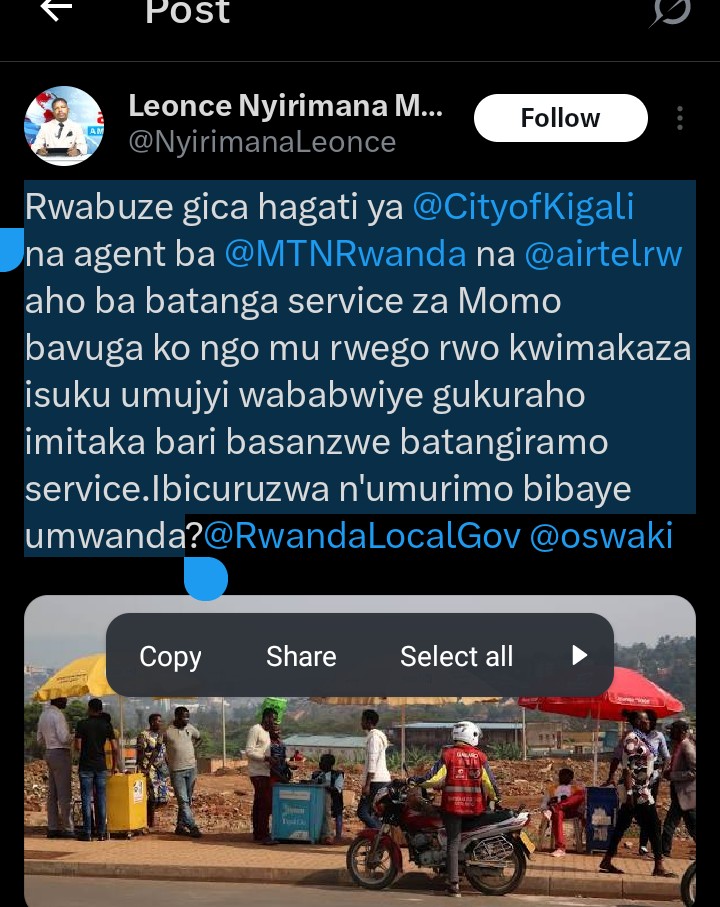Choose Select all in the text menu

(x=456, y=656)
